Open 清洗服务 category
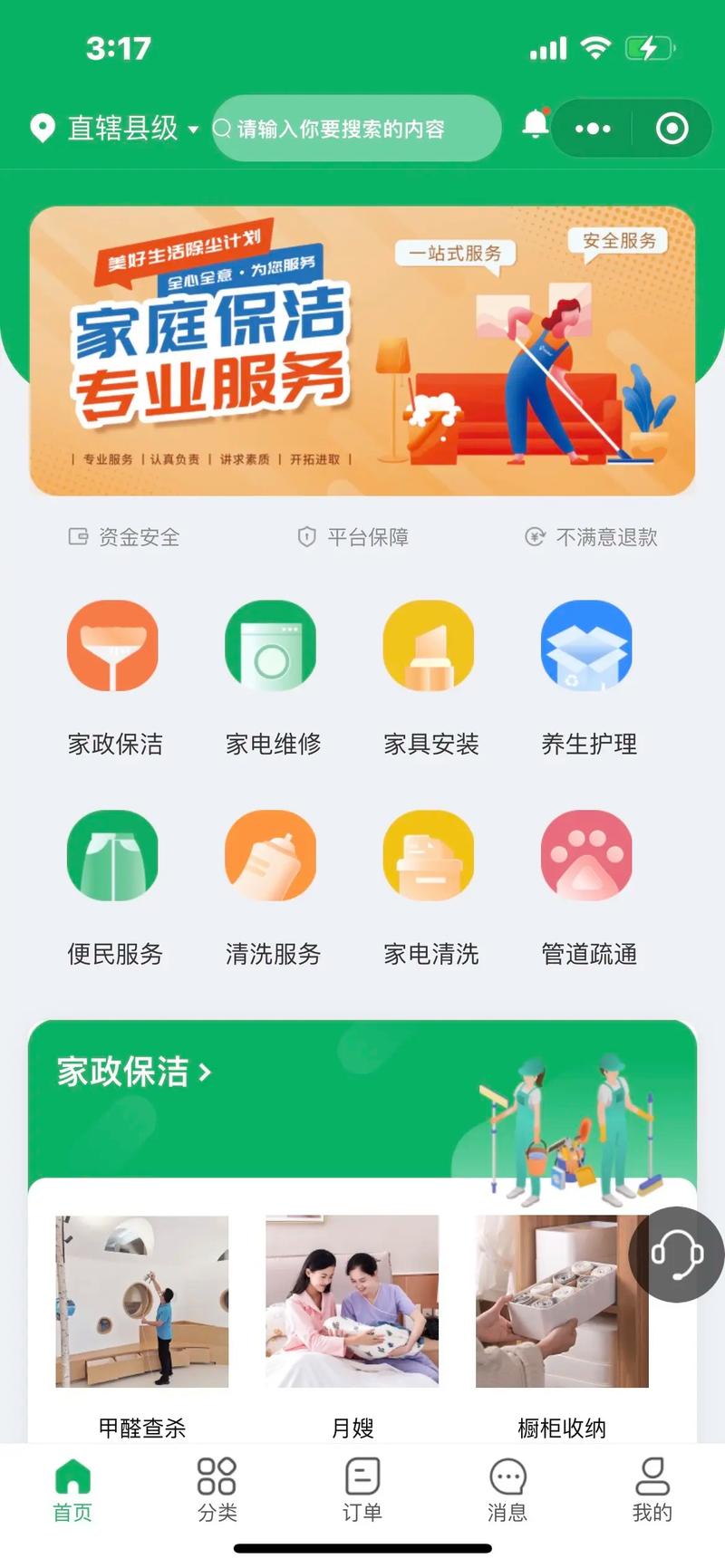This screenshot has width=725, height=1568. (271, 855)
